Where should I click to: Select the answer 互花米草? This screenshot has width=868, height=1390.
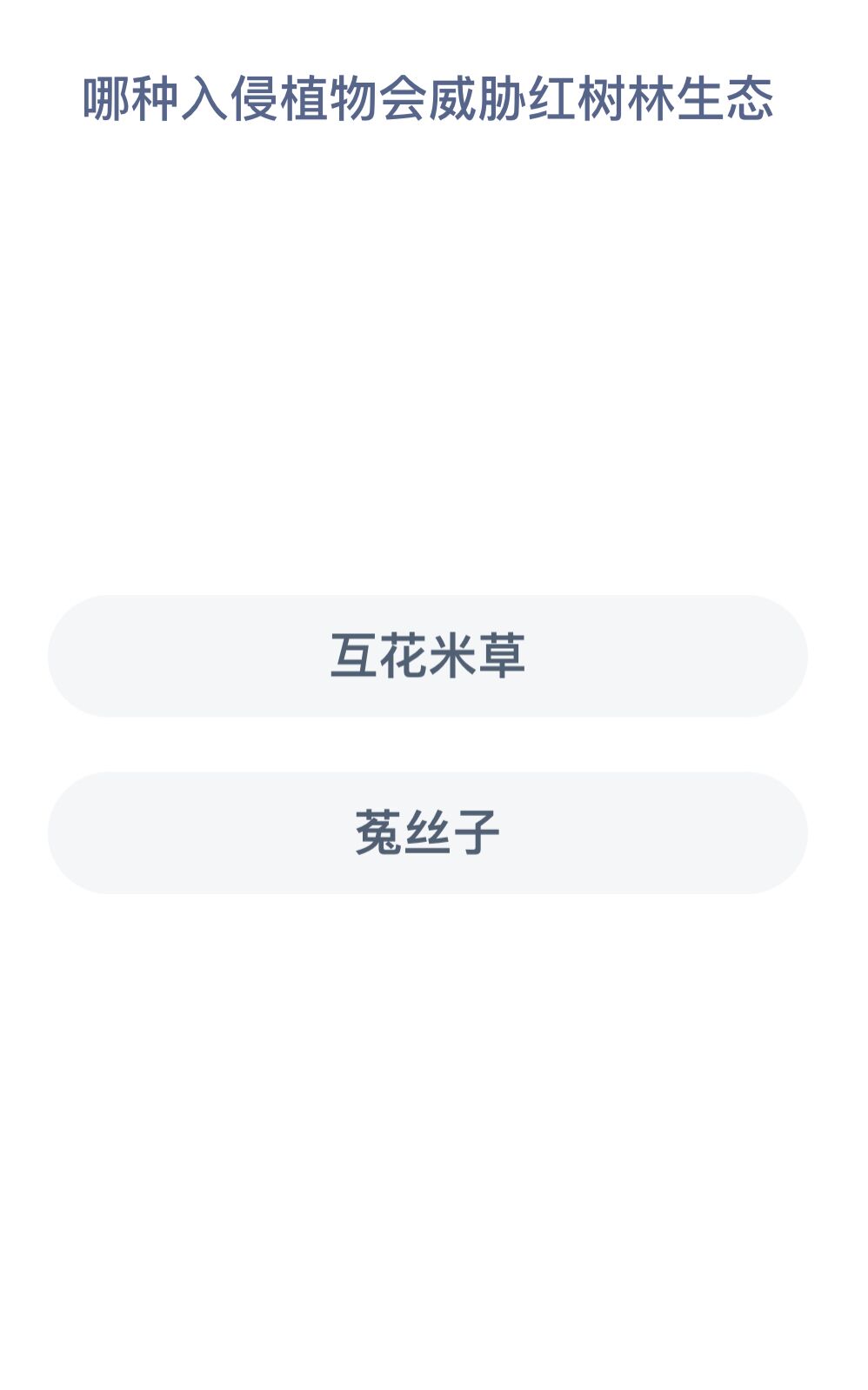coord(427,656)
